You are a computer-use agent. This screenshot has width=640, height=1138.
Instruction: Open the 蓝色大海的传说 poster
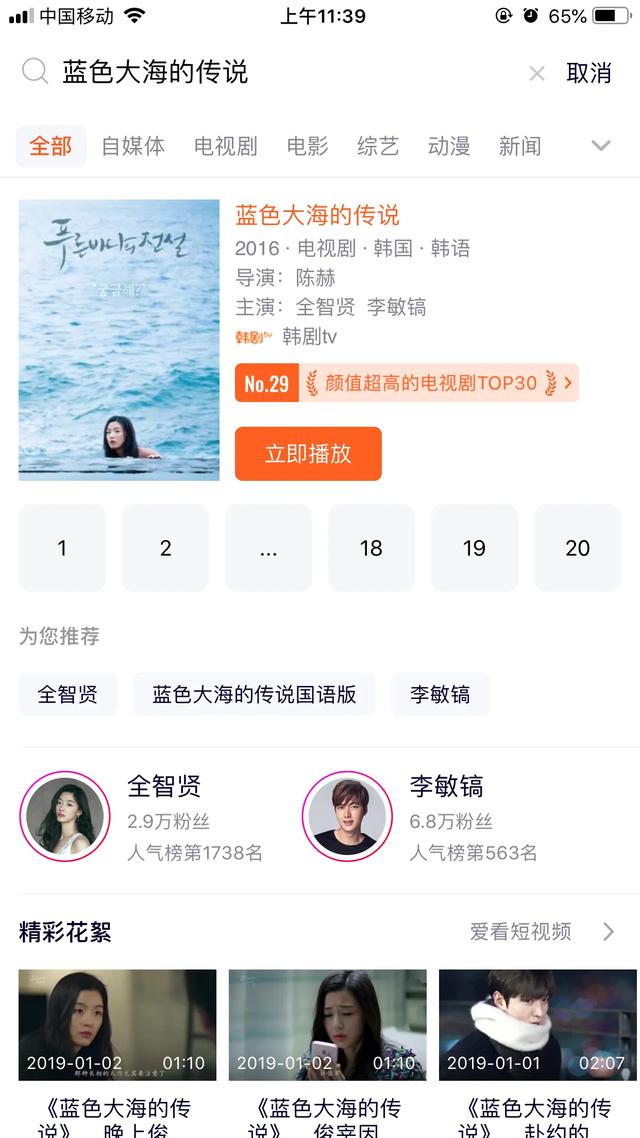point(119,340)
